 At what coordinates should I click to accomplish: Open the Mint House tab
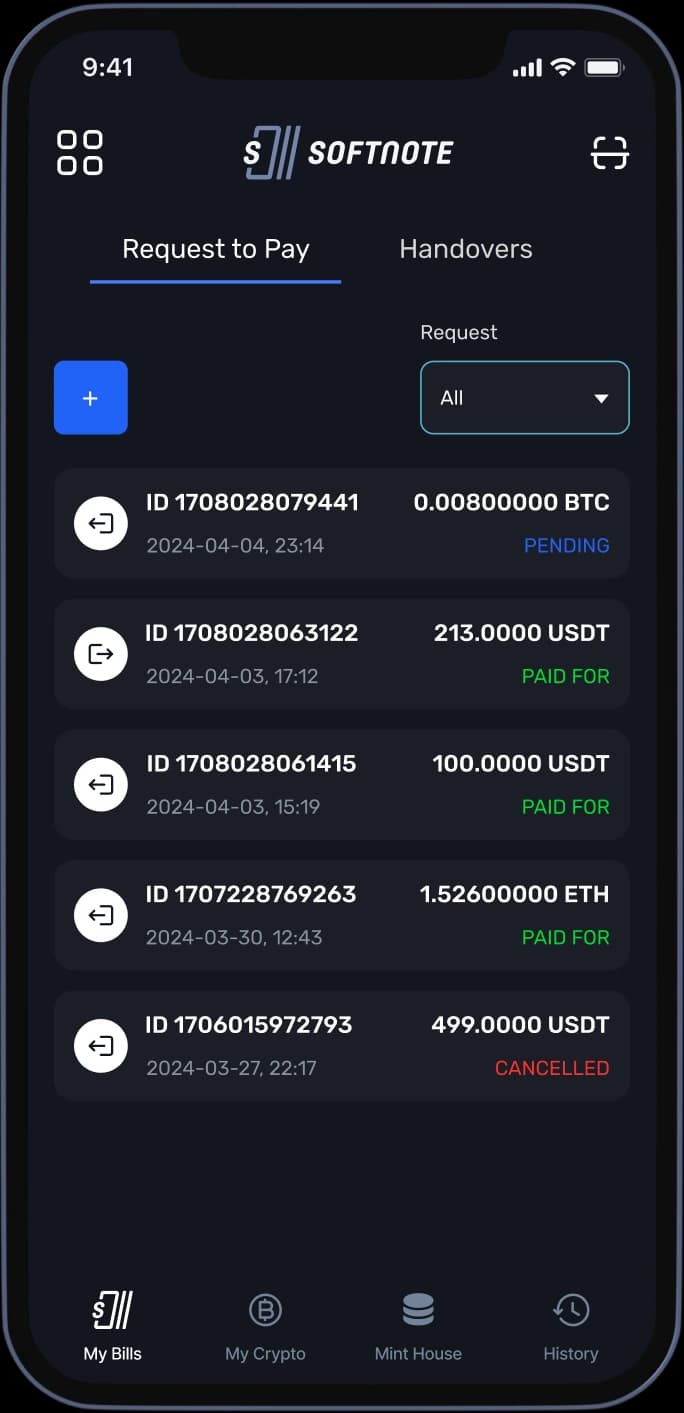(418, 1326)
